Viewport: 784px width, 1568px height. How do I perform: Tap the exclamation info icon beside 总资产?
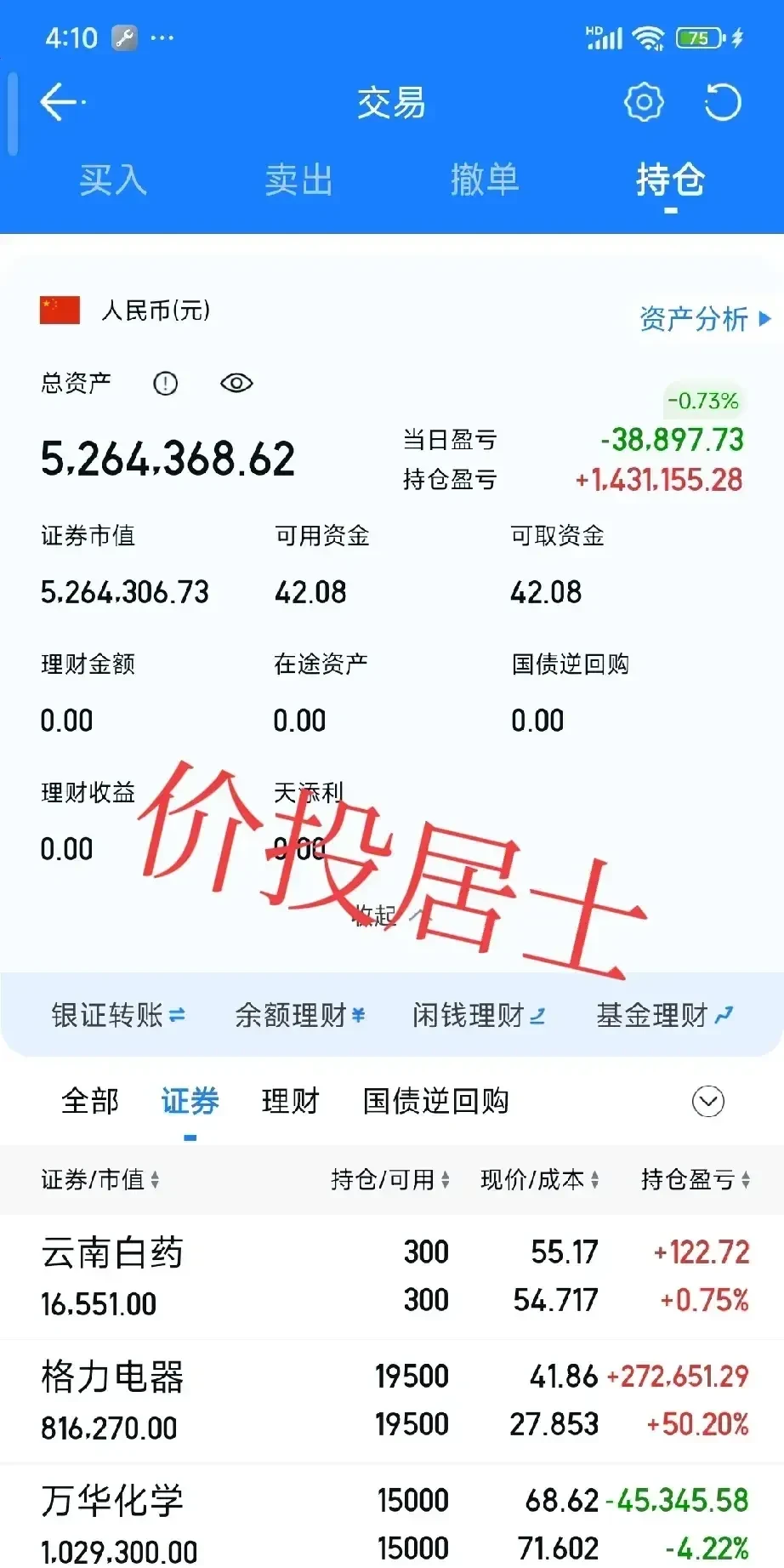point(165,383)
